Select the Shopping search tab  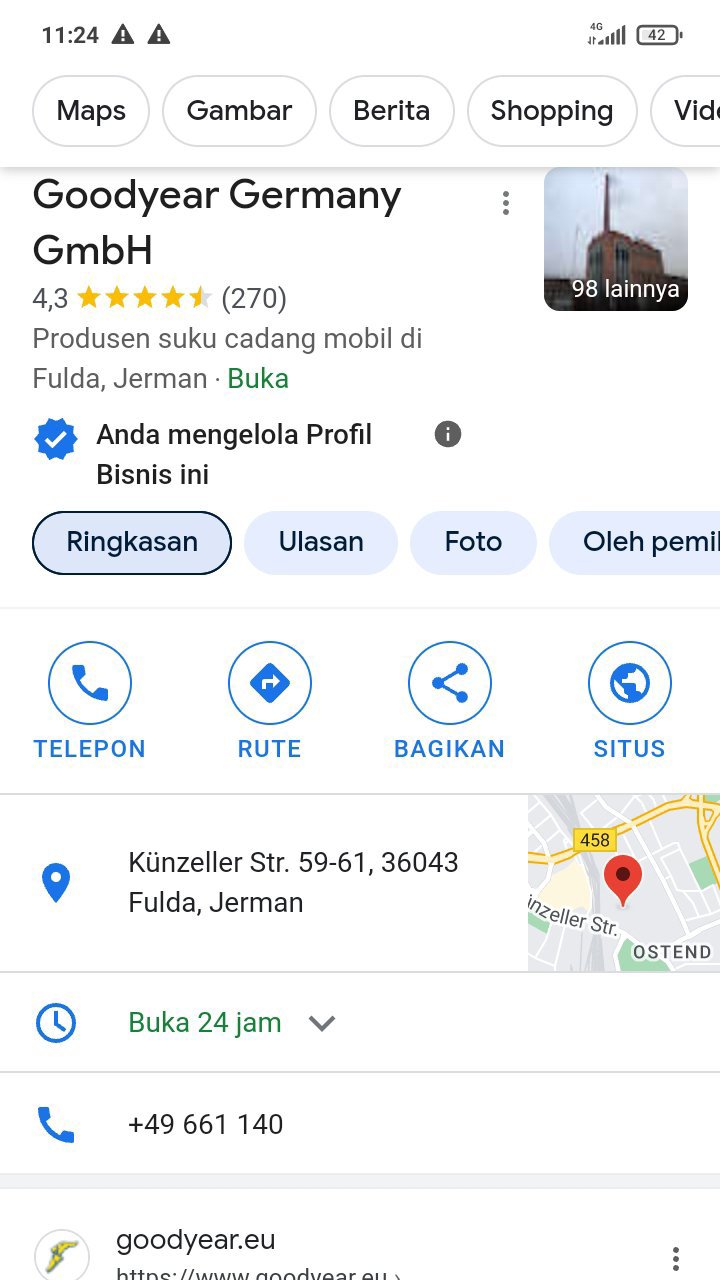click(551, 111)
